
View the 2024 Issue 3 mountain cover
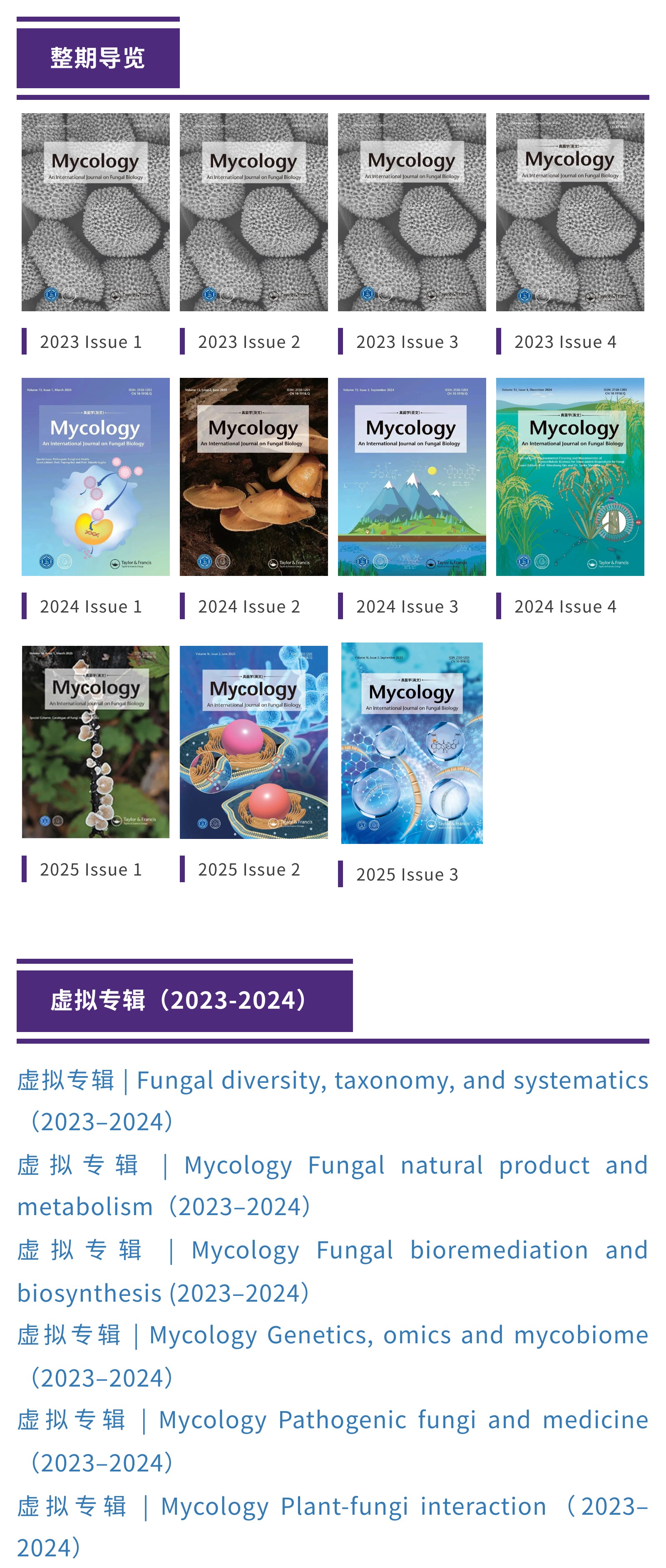pos(412,476)
